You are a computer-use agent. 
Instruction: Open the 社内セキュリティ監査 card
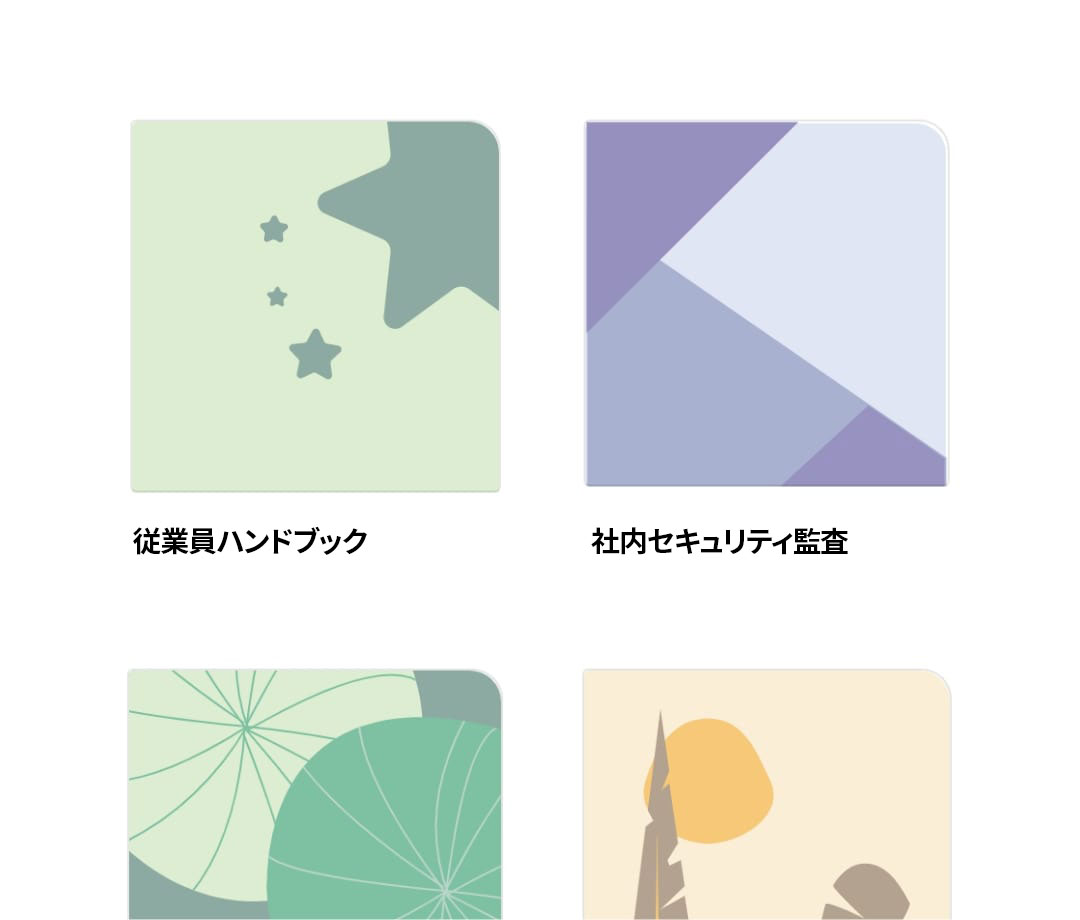point(766,304)
